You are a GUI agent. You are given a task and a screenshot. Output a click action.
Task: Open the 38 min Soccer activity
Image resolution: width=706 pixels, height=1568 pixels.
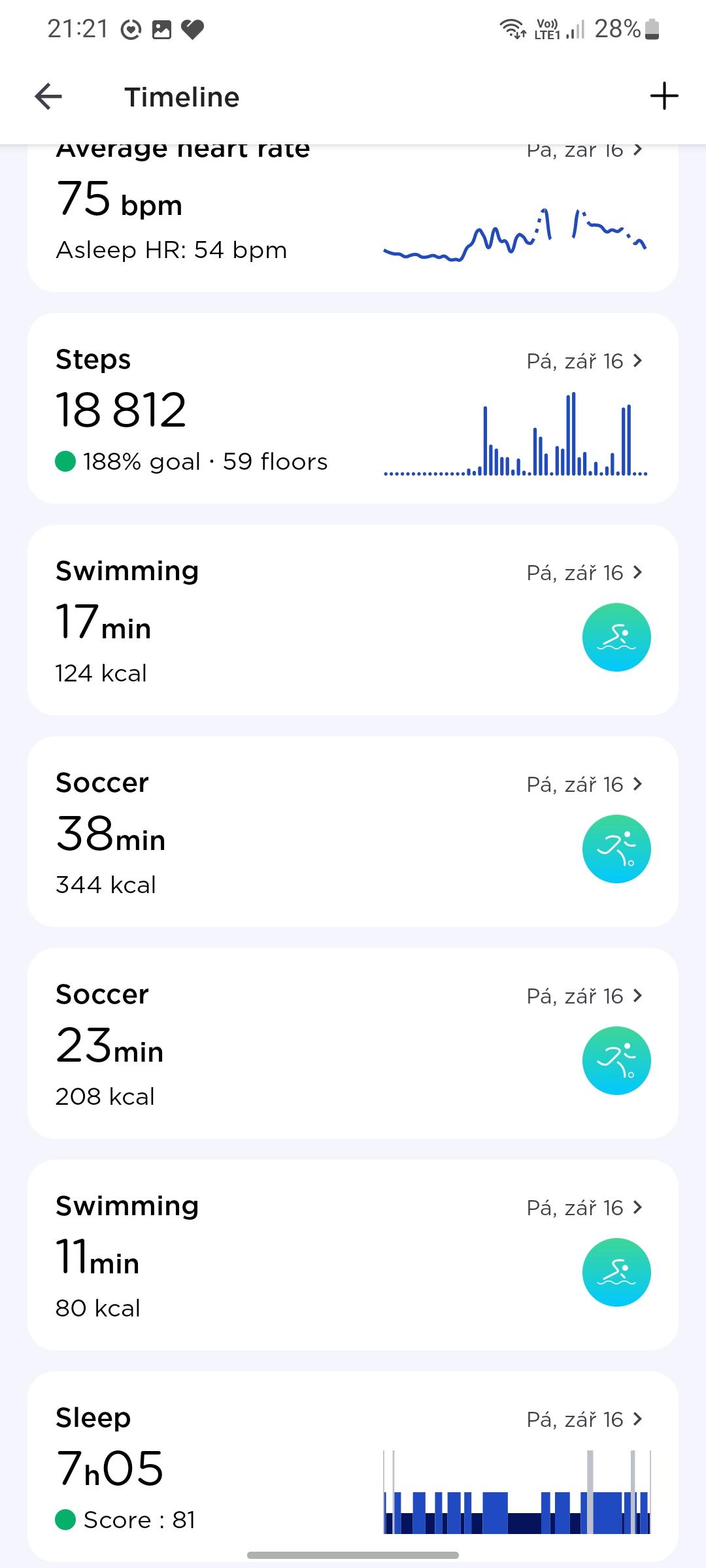[x=353, y=832]
